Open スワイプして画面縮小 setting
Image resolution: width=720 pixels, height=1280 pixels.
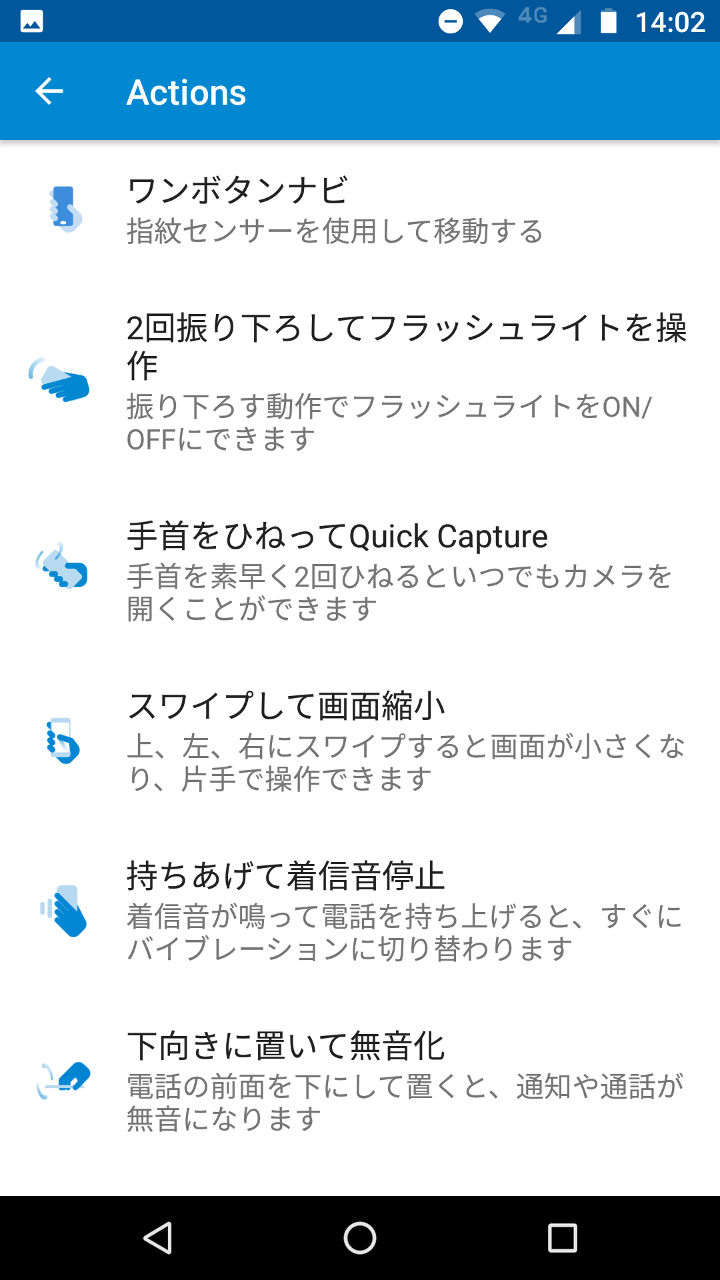point(360,740)
